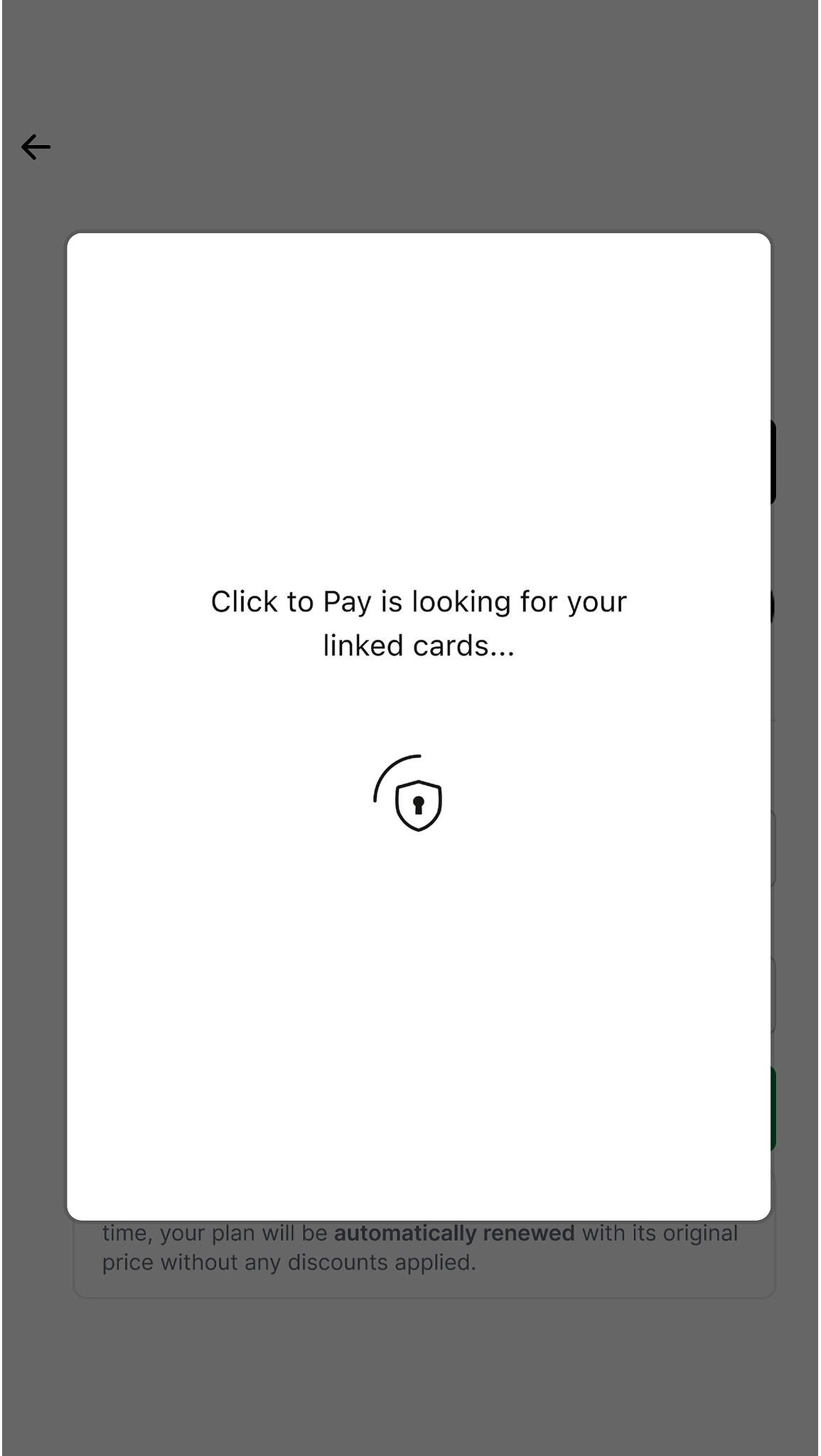Click the bold 'automatically renewed' text
The width and height of the screenshot is (821, 1456).
pyautogui.click(x=455, y=1231)
